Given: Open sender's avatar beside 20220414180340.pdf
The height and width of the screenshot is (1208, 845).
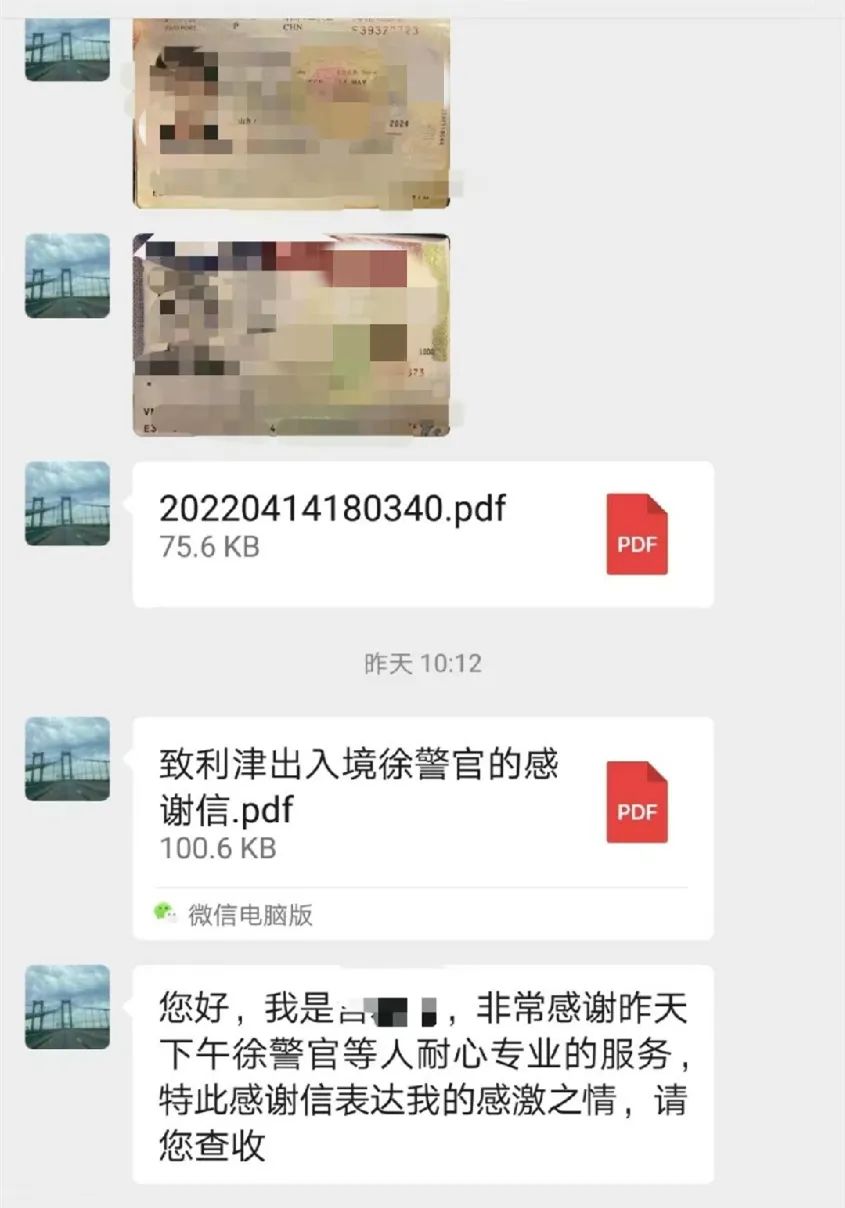Looking at the screenshot, I should [x=67, y=503].
